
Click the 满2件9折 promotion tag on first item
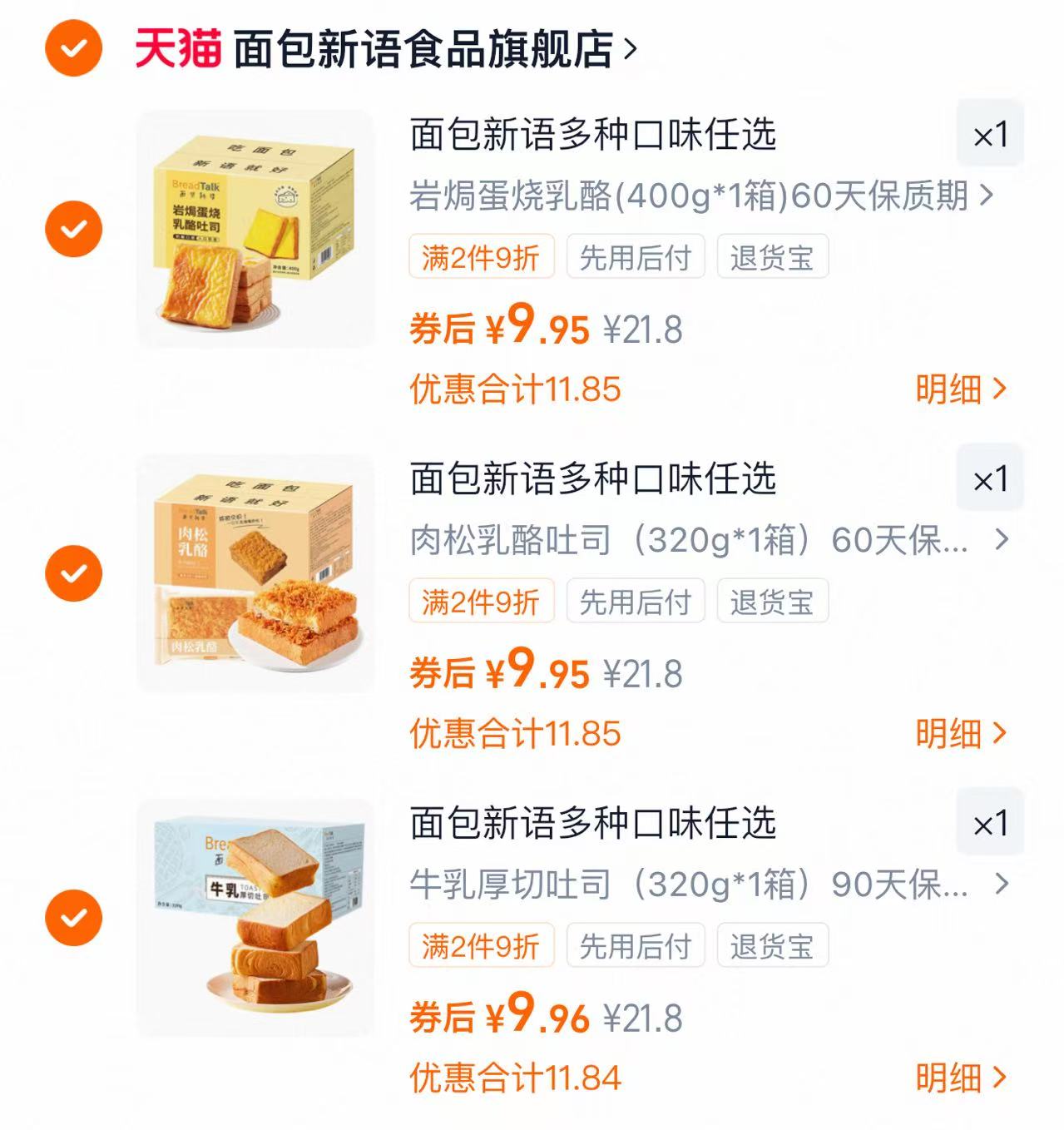tap(482, 258)
